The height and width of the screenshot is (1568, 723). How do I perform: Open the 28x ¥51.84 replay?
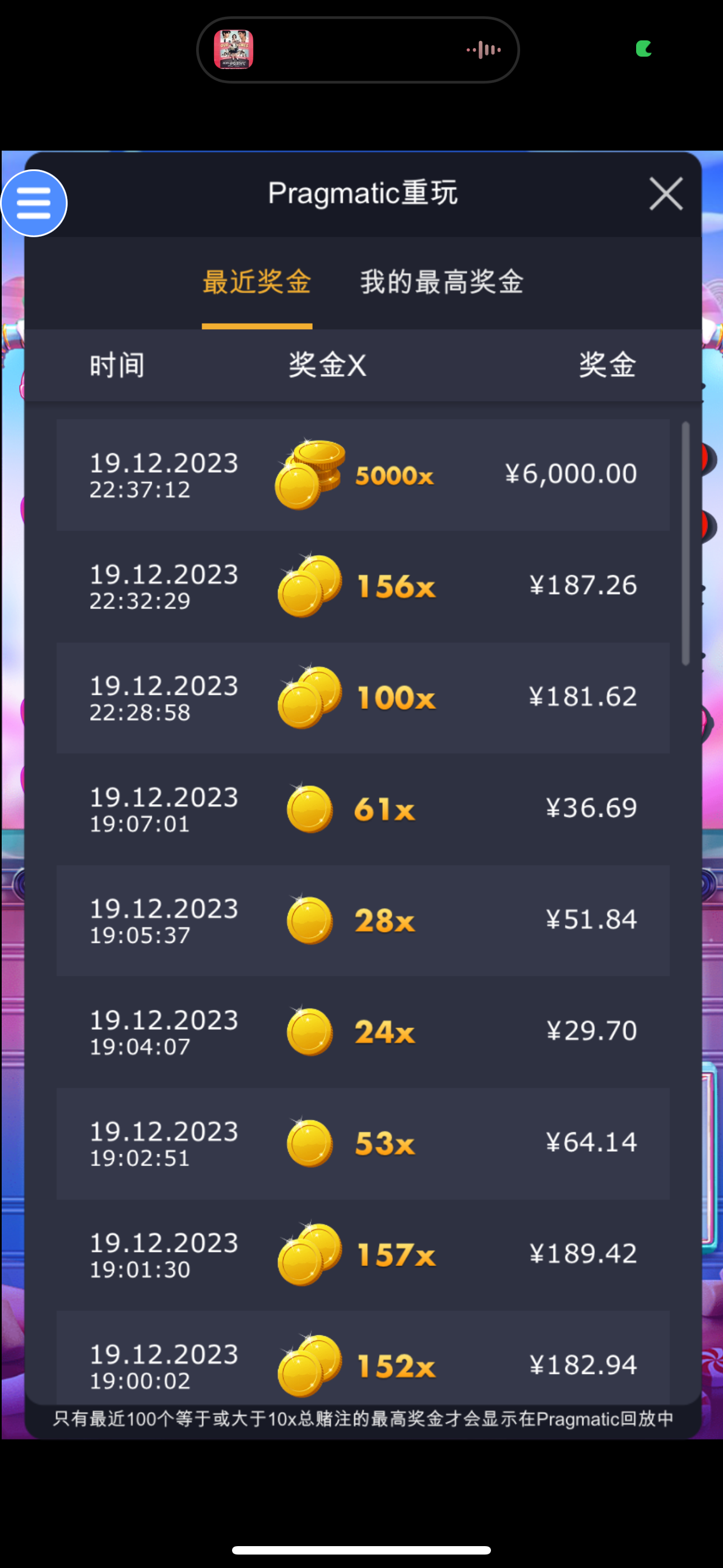click(363, 920)
